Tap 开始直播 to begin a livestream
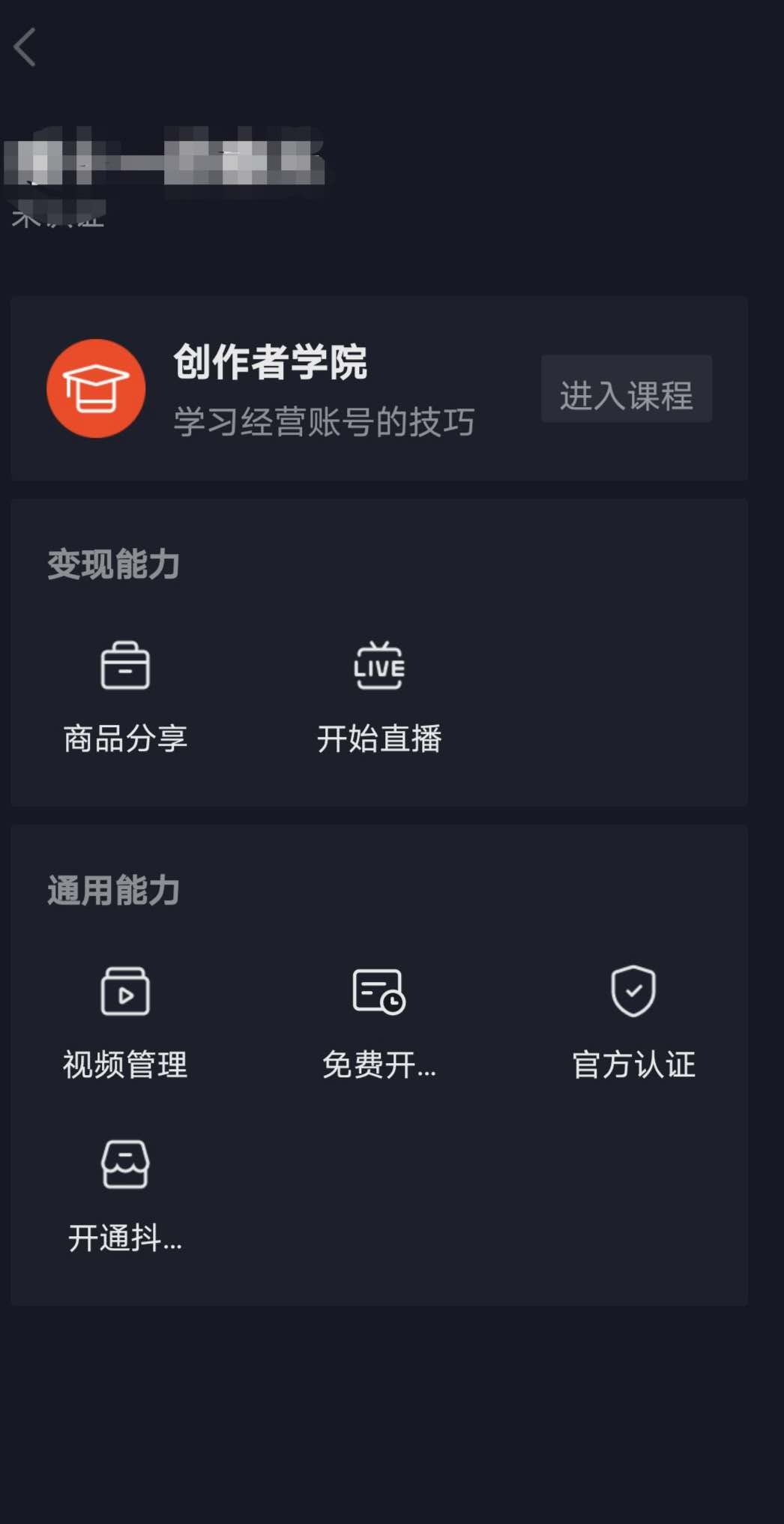 pos(379,738)
